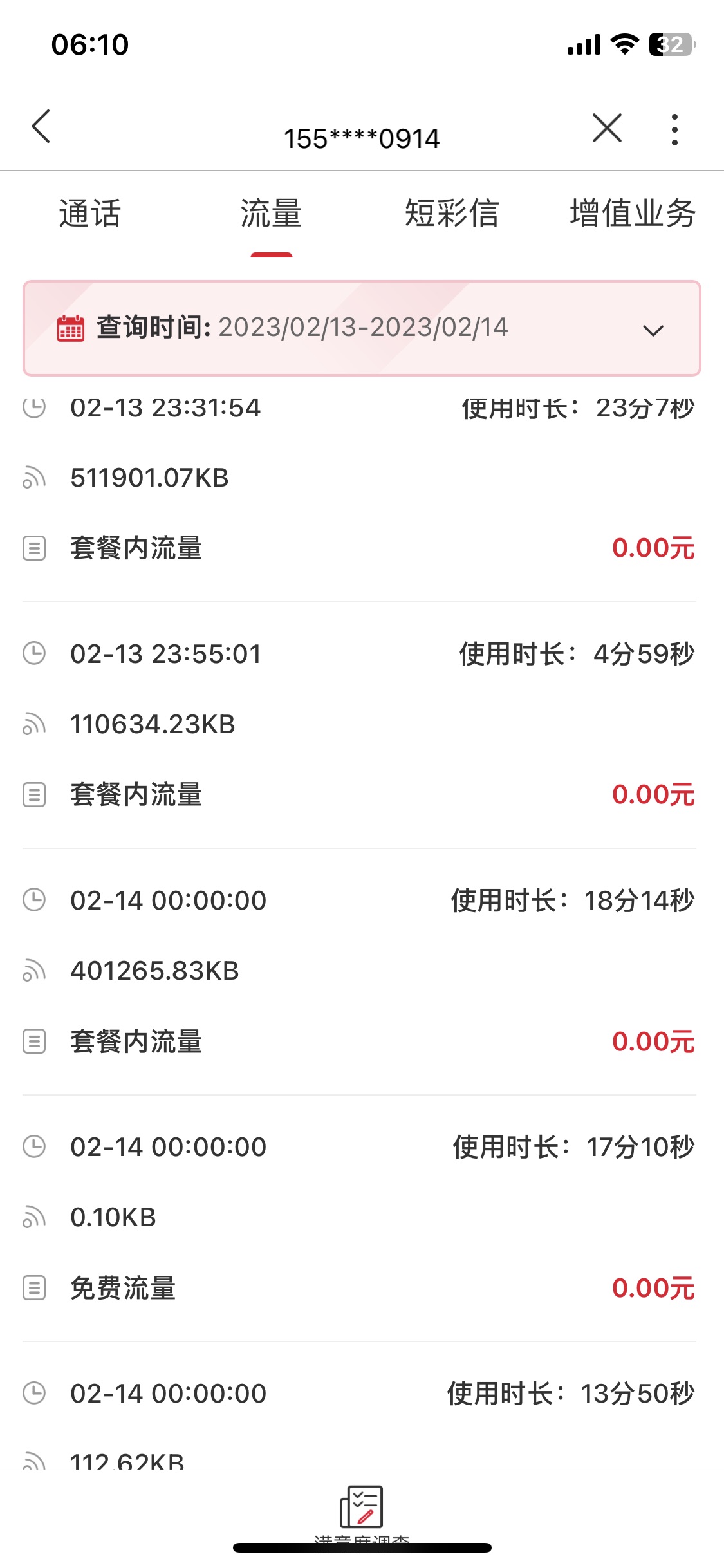Open the 增值业务 tab
Image resolution: width=724 pixels, height=1568 pixels.
[x=633, y=214]
